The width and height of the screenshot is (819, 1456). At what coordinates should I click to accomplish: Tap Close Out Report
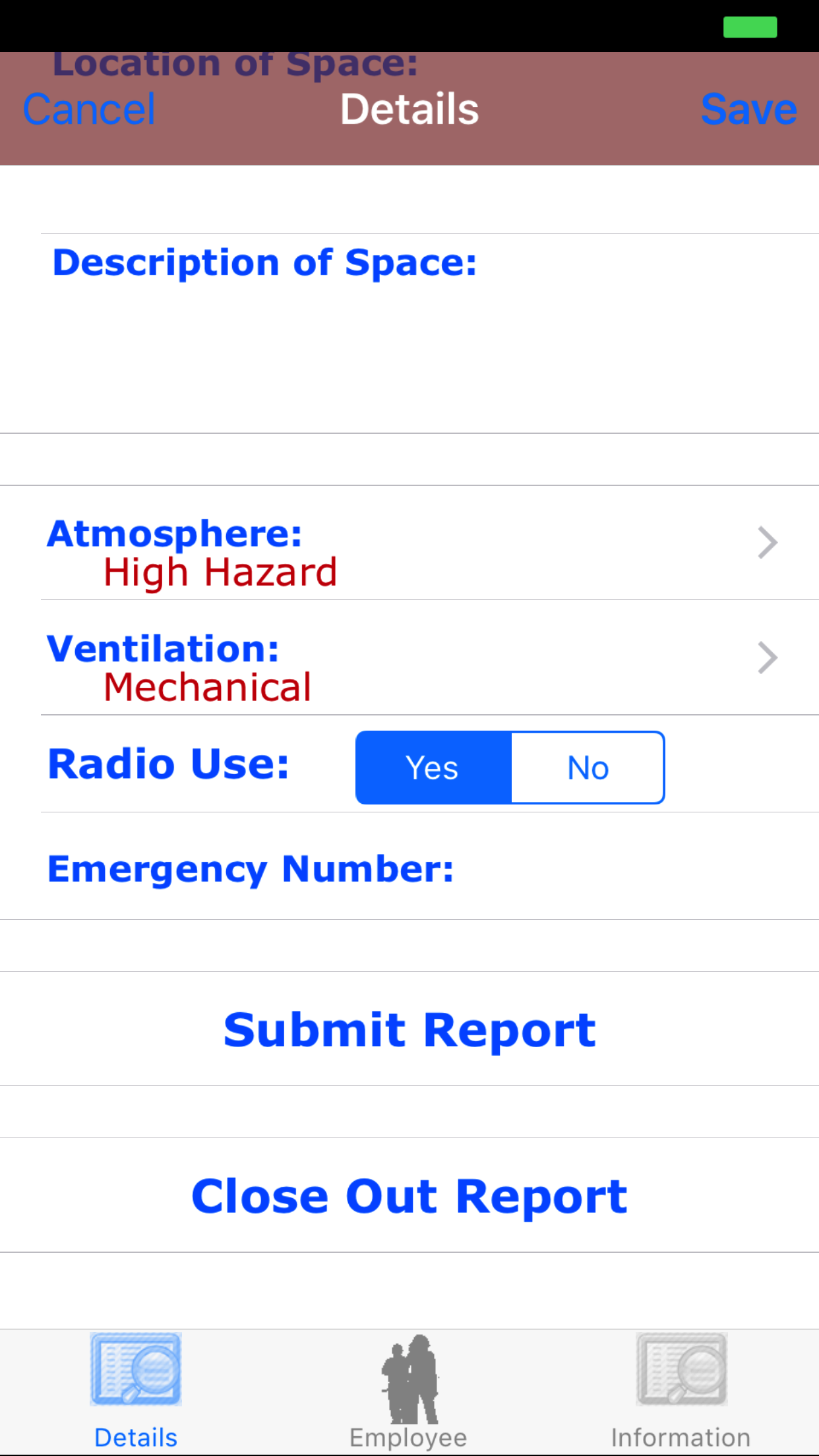tap(409, 1196)
